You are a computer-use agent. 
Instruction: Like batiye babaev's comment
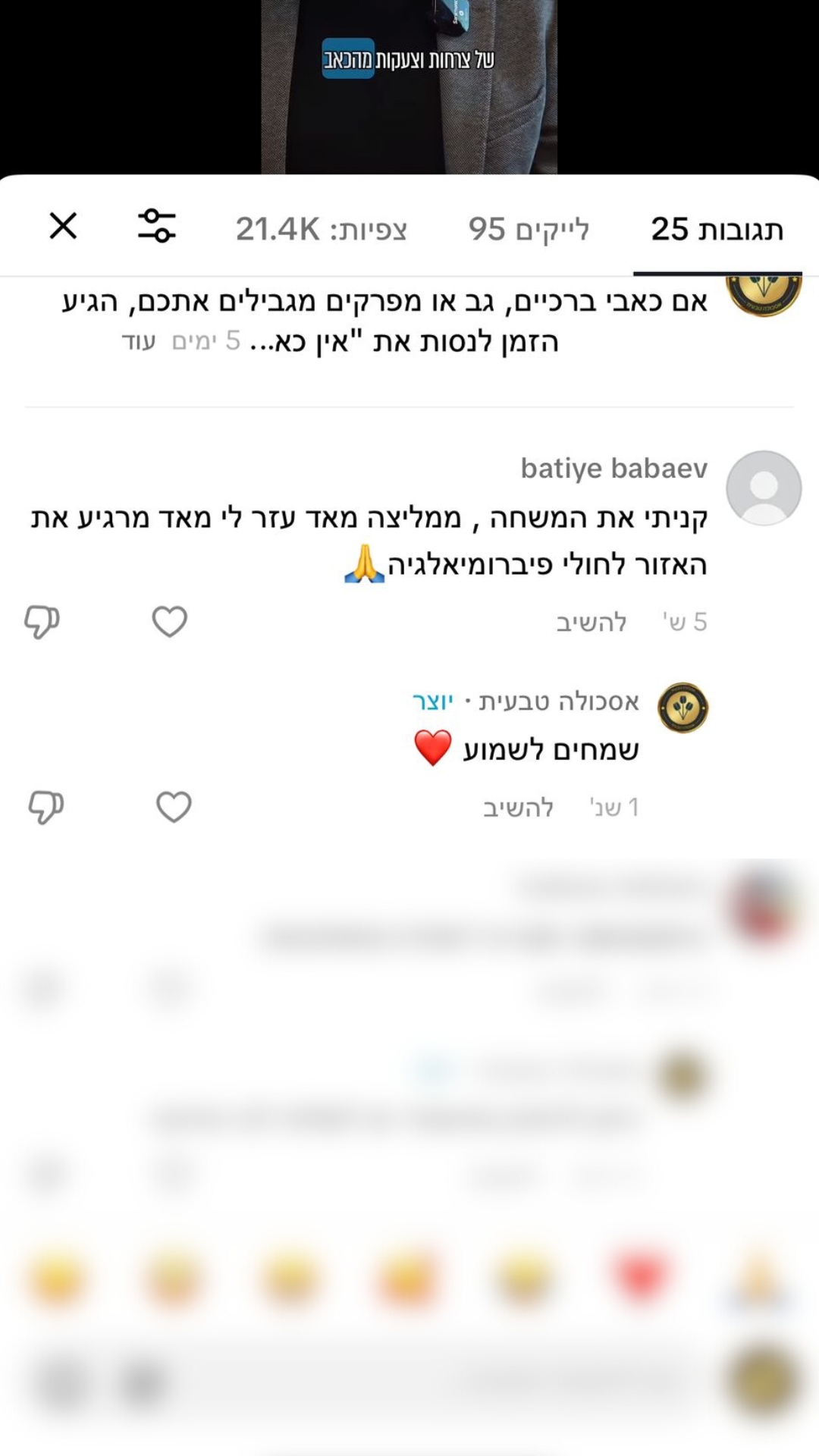pos(169,622)
